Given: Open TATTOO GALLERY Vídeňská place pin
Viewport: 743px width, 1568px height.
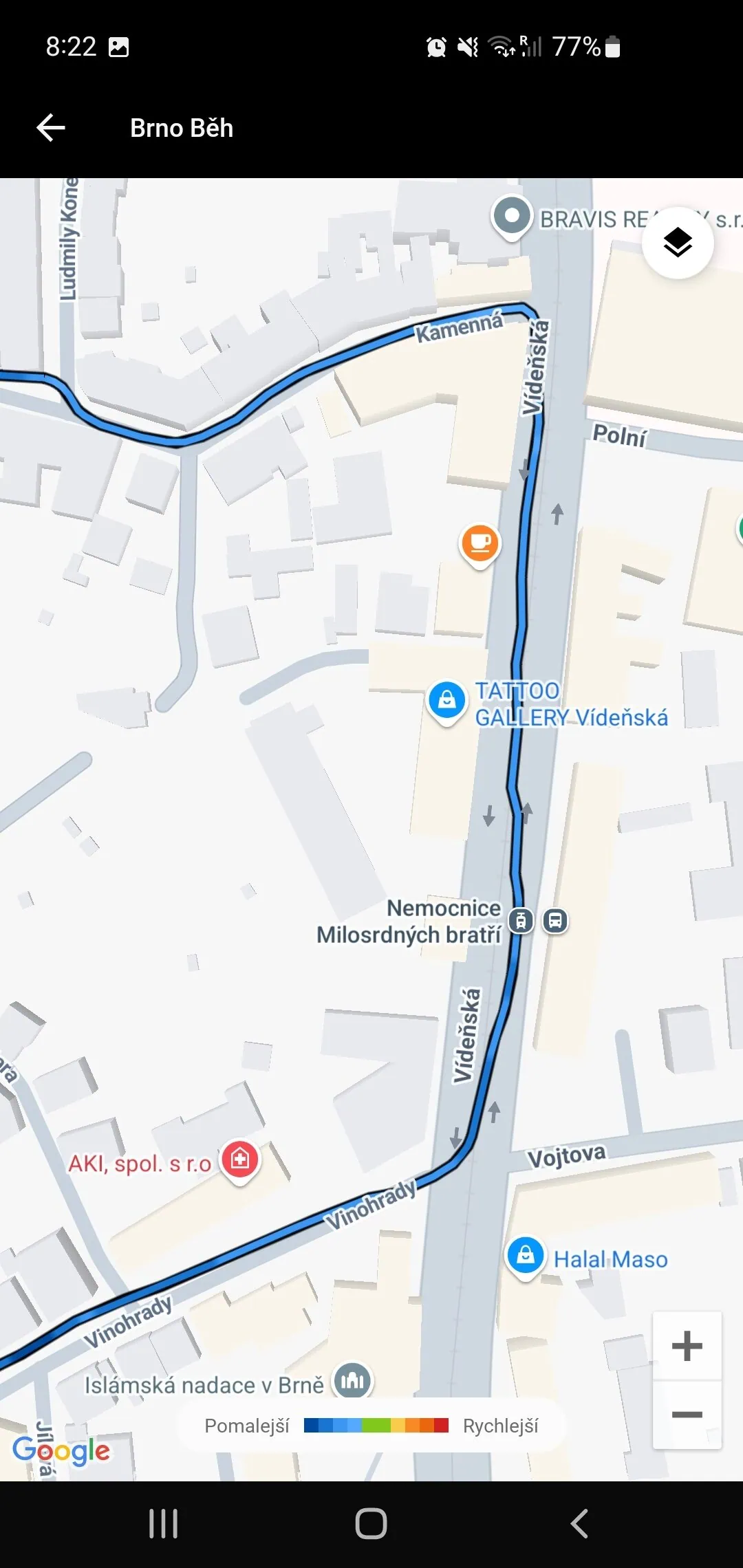Looking at the screenshot, I should (446, 700).
